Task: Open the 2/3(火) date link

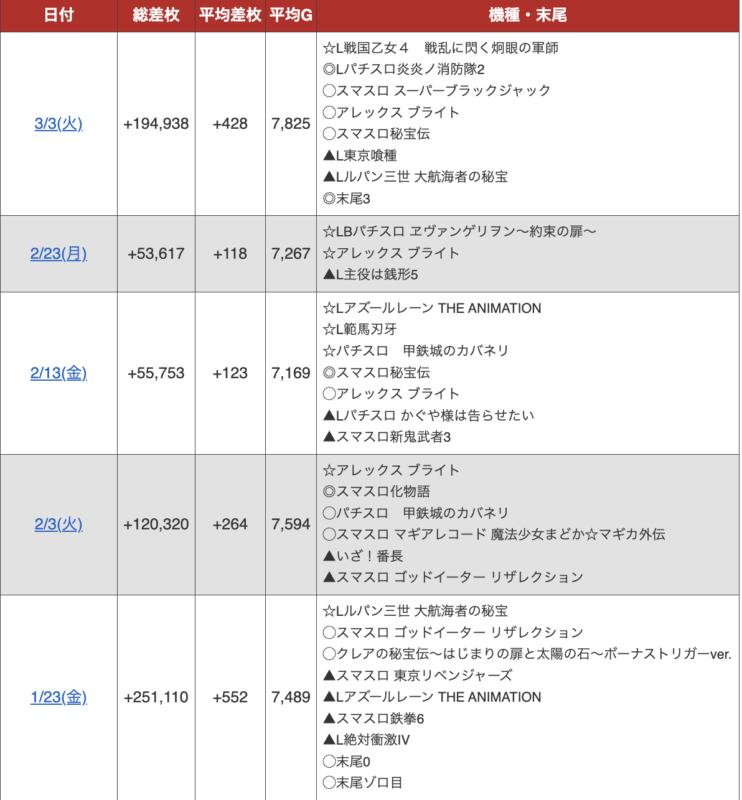Action: click(x=58, y=524)
